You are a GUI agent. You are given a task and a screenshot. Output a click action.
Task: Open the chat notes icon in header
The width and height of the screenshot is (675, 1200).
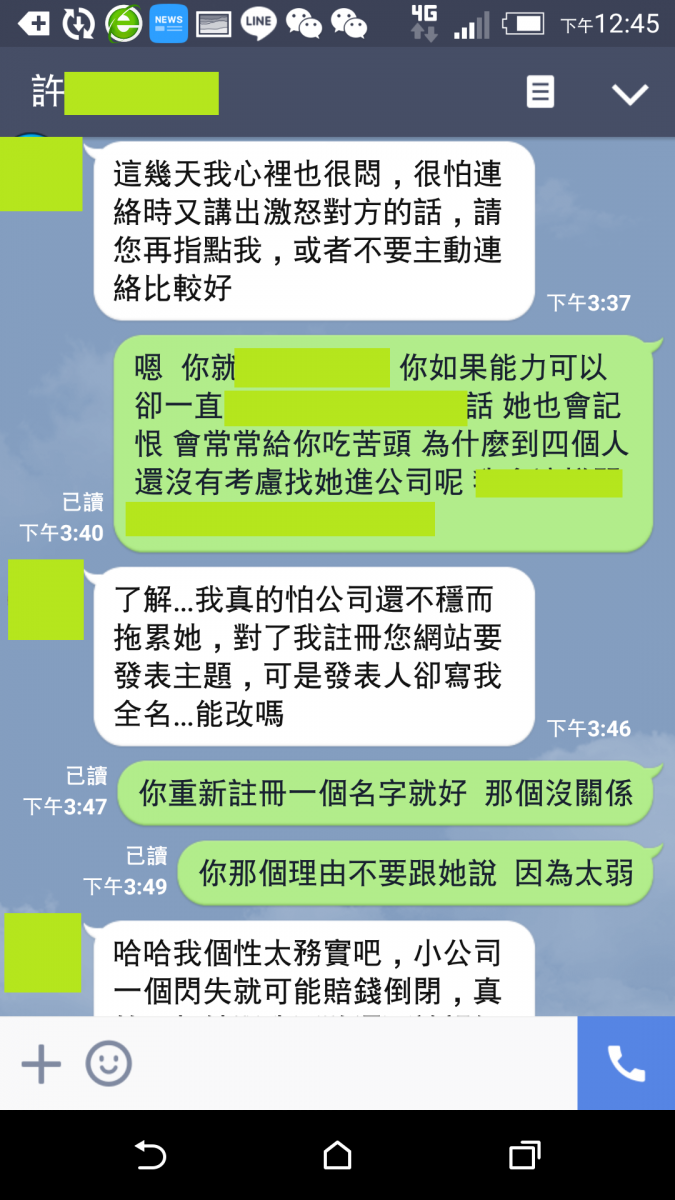point(540,93)
